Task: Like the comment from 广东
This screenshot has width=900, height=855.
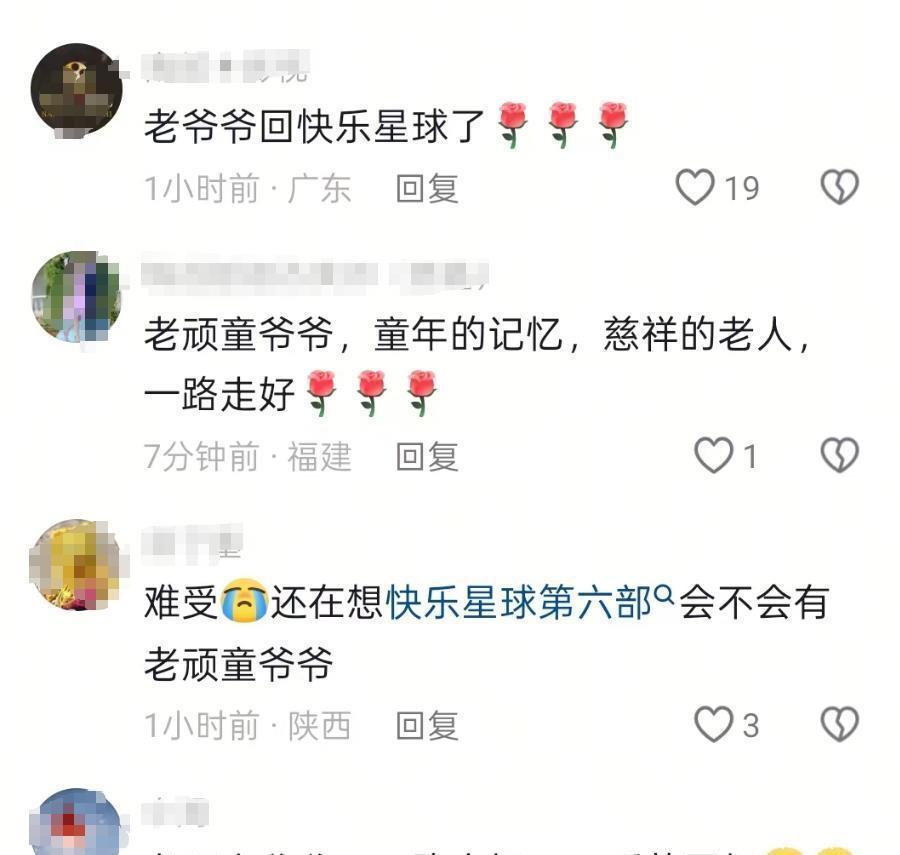Action: pyautogui.click(x=696, y=187)
